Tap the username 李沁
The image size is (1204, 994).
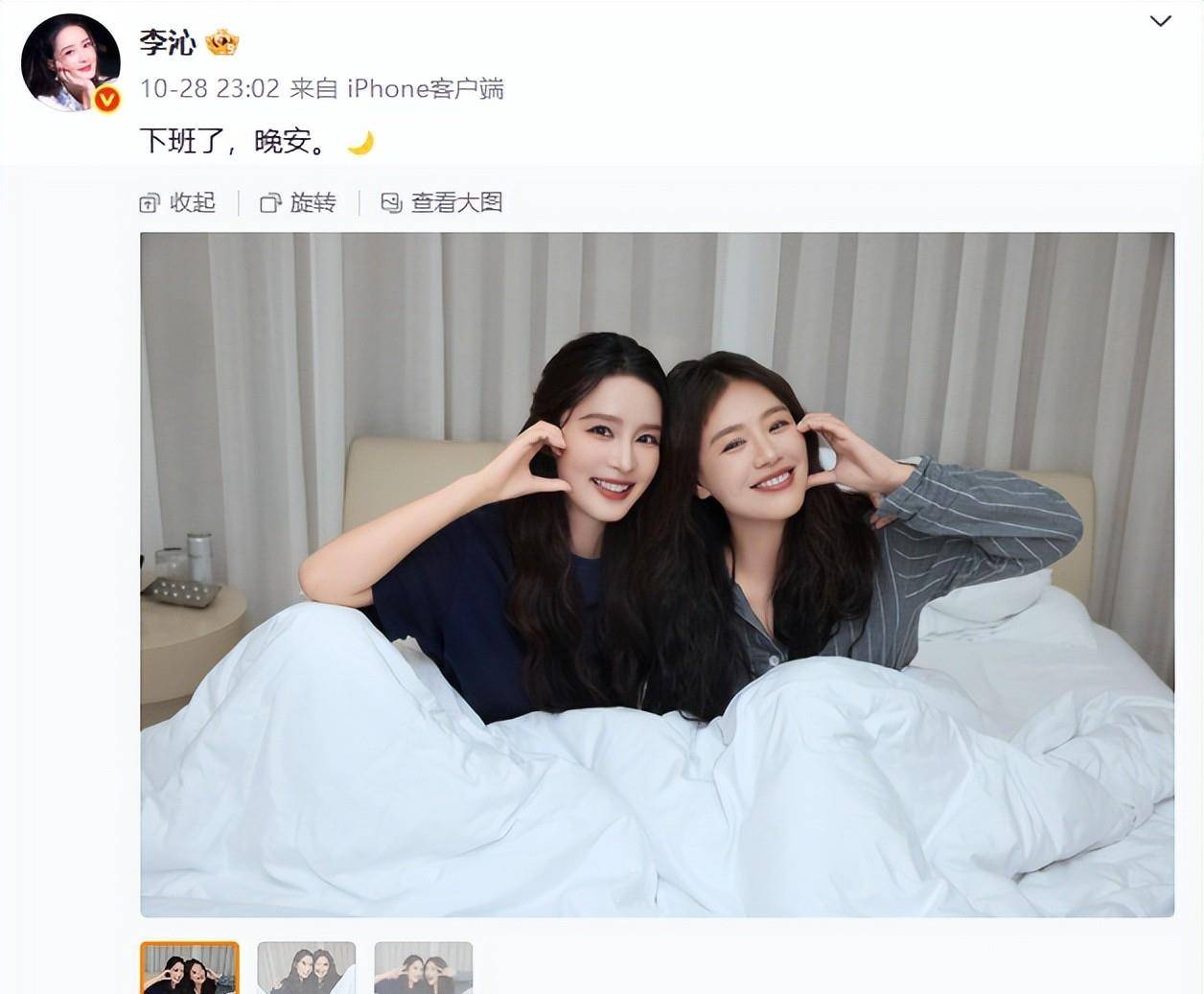168,42
